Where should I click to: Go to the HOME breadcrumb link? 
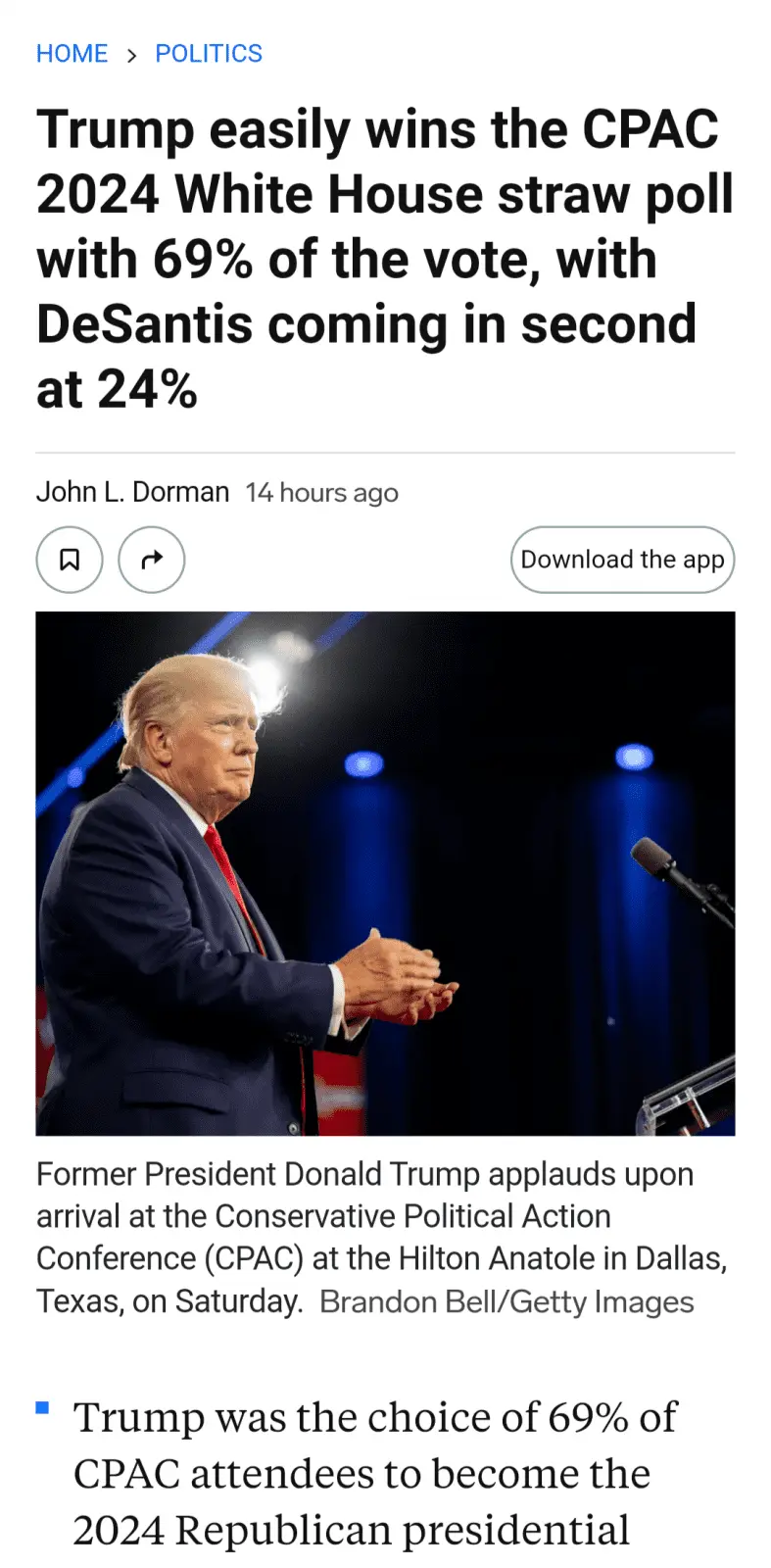(x=72, y=53)
